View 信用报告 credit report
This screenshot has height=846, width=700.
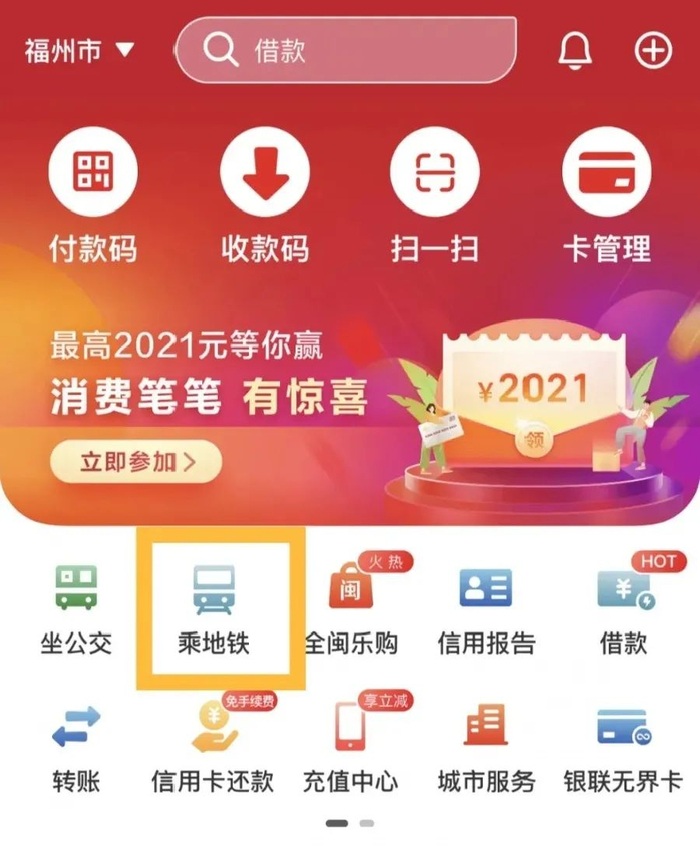coord(486,607)
